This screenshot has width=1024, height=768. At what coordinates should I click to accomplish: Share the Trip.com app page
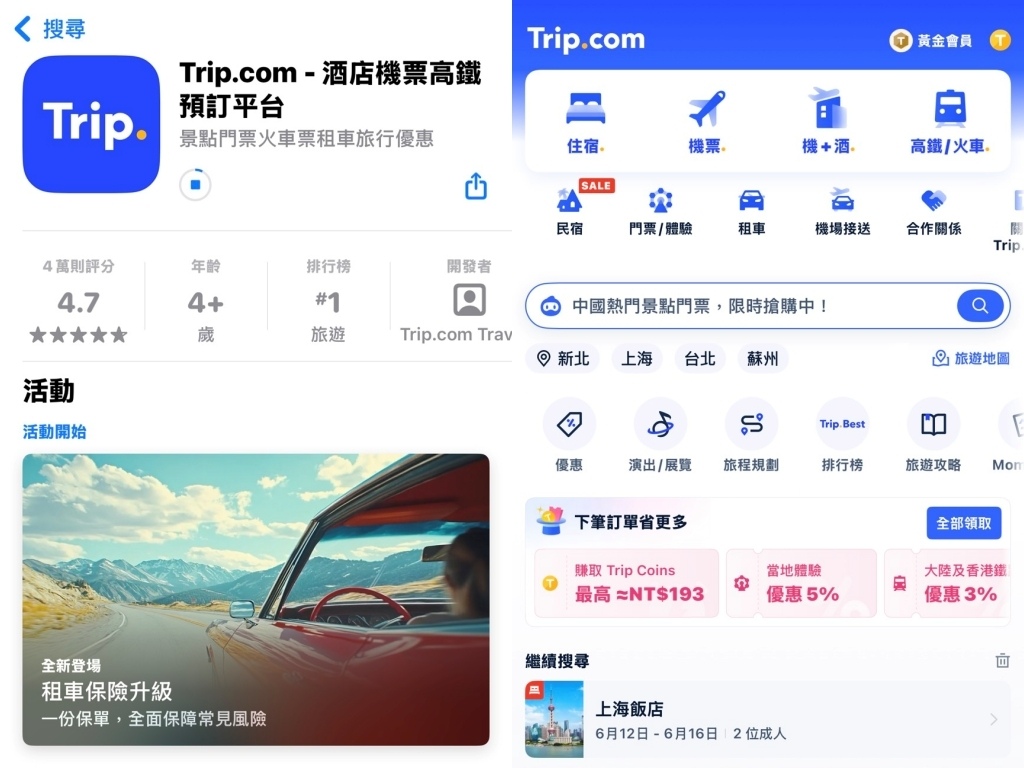[476, 186]
